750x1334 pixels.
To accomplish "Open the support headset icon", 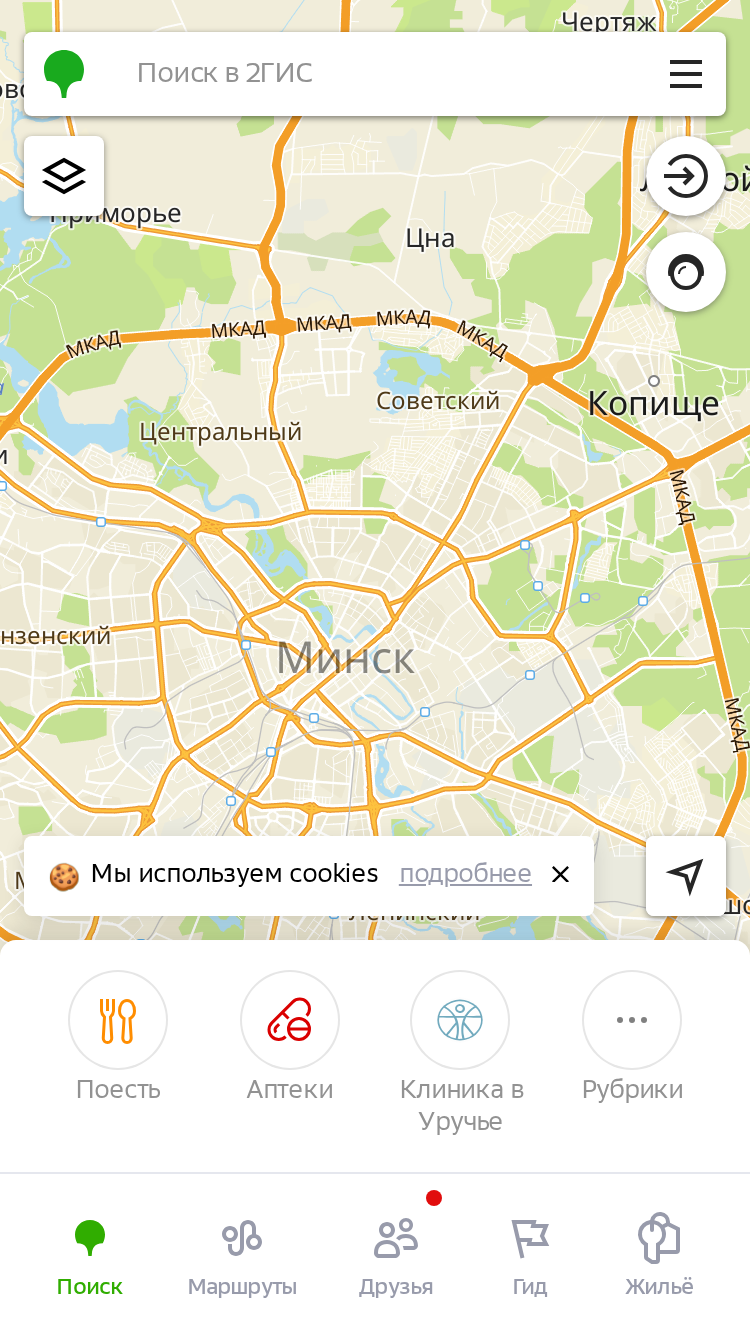I will pyautogui.click(x=686, y=272).
